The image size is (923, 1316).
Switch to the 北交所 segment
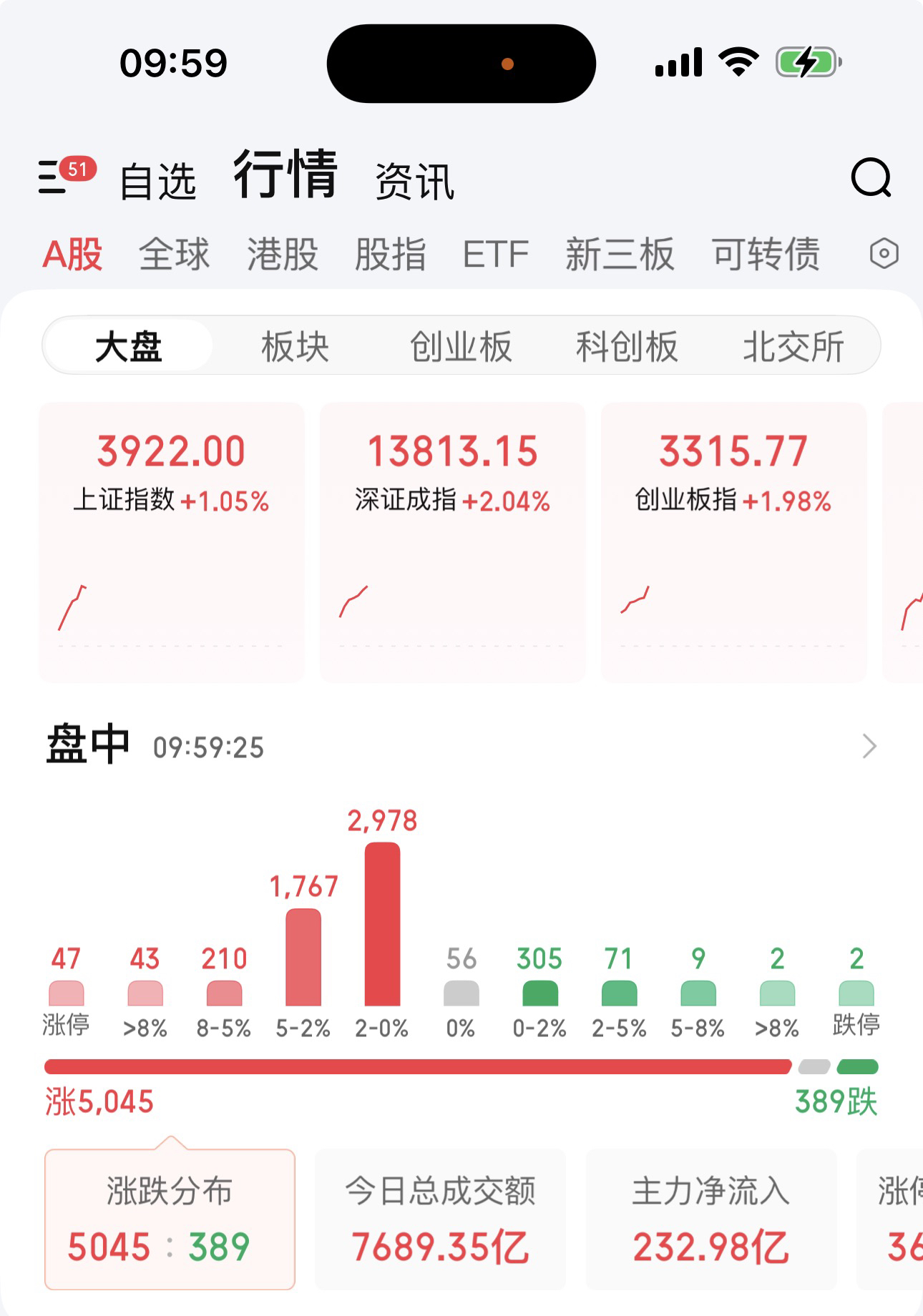[793, 346]
